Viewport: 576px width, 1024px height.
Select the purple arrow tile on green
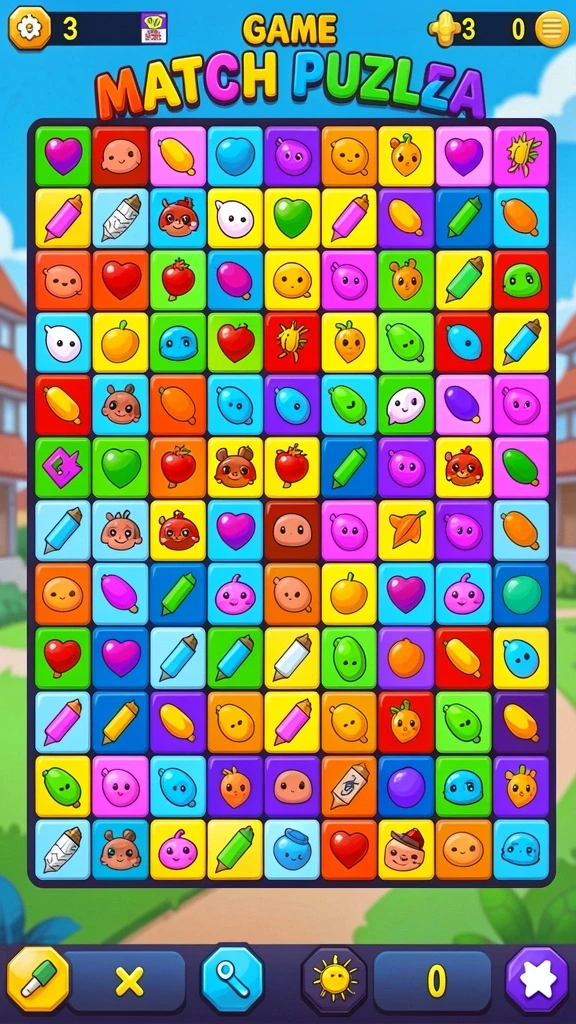pos(63,468)
